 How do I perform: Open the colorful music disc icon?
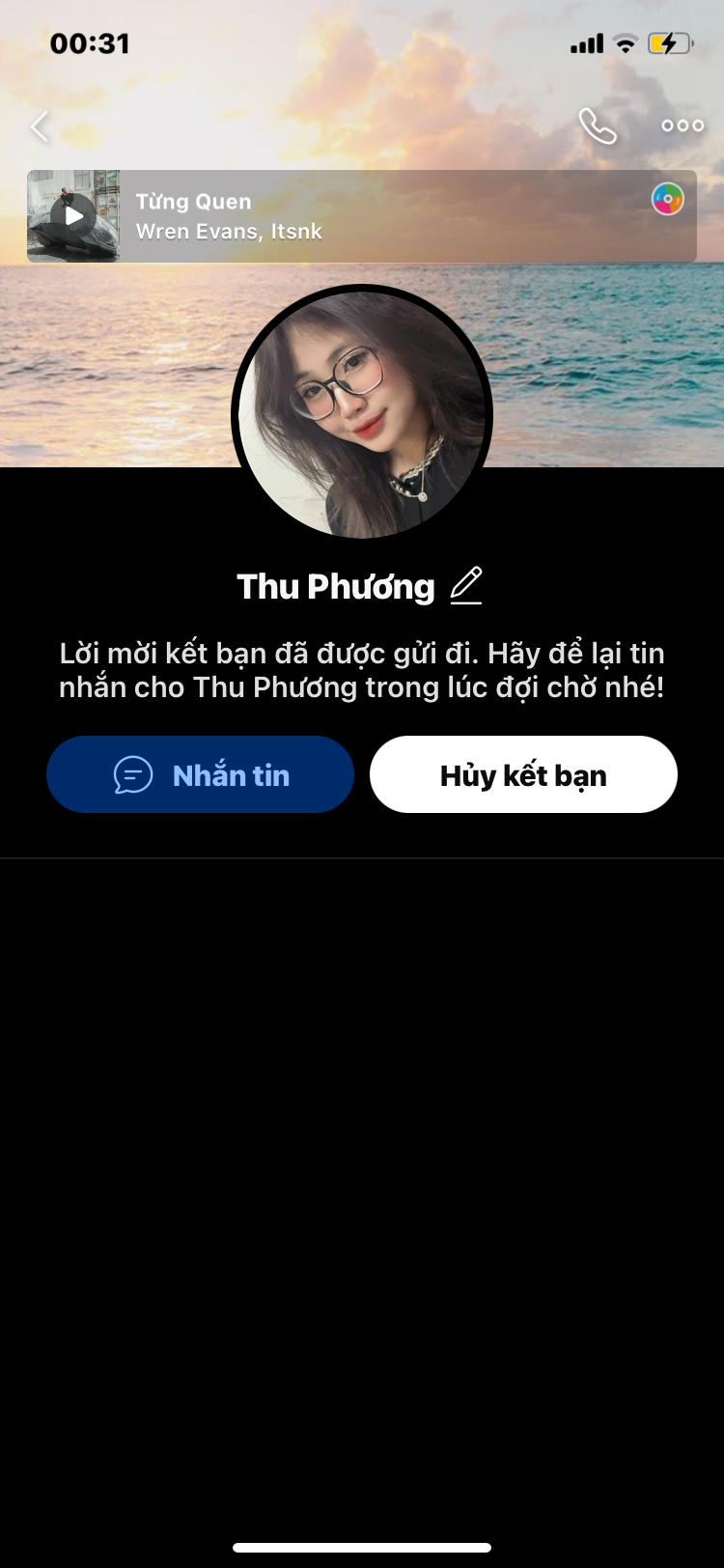click(667, 200)
